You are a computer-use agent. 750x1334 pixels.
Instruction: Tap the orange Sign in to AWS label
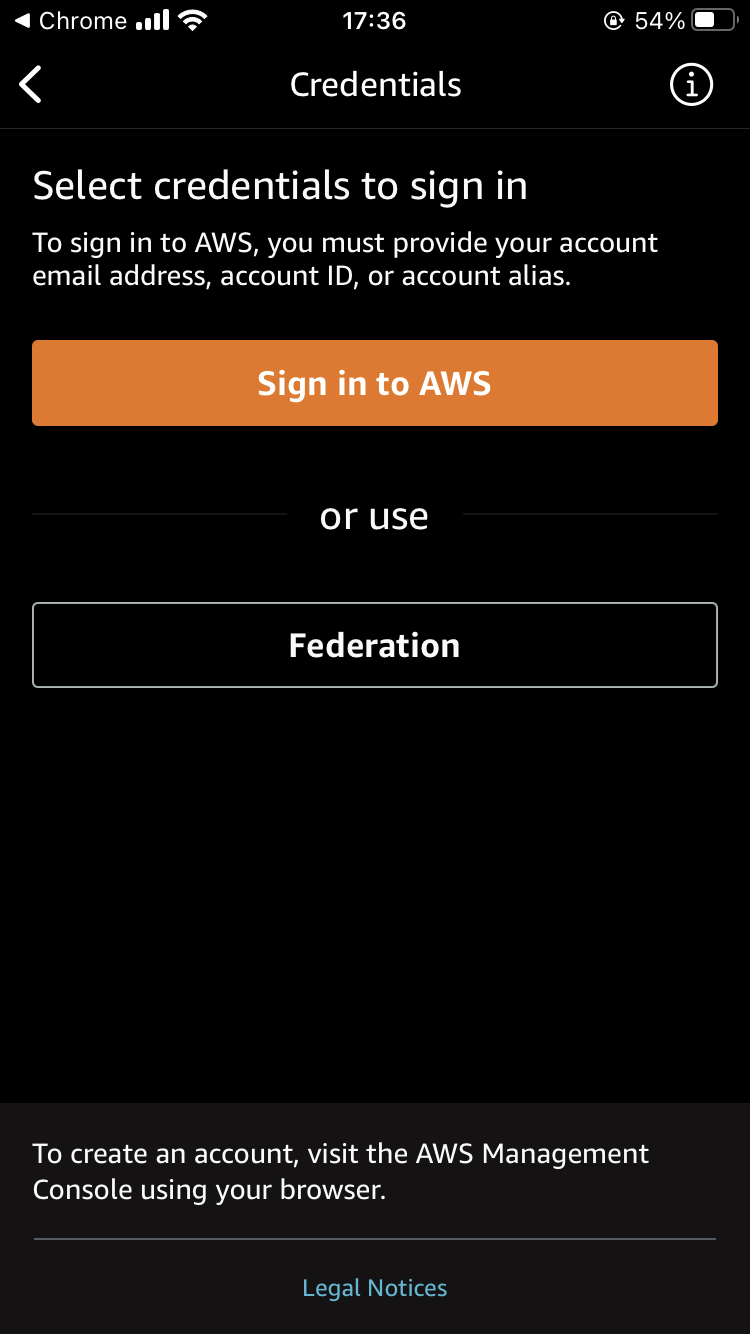coord(375,383)
